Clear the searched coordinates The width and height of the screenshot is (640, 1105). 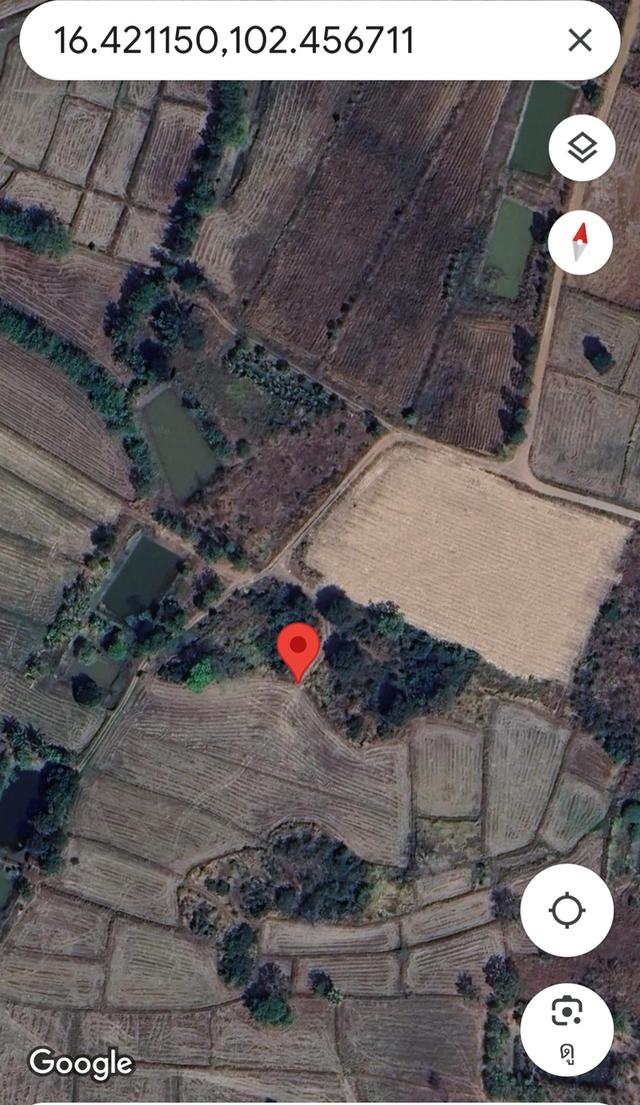[580, 40]
